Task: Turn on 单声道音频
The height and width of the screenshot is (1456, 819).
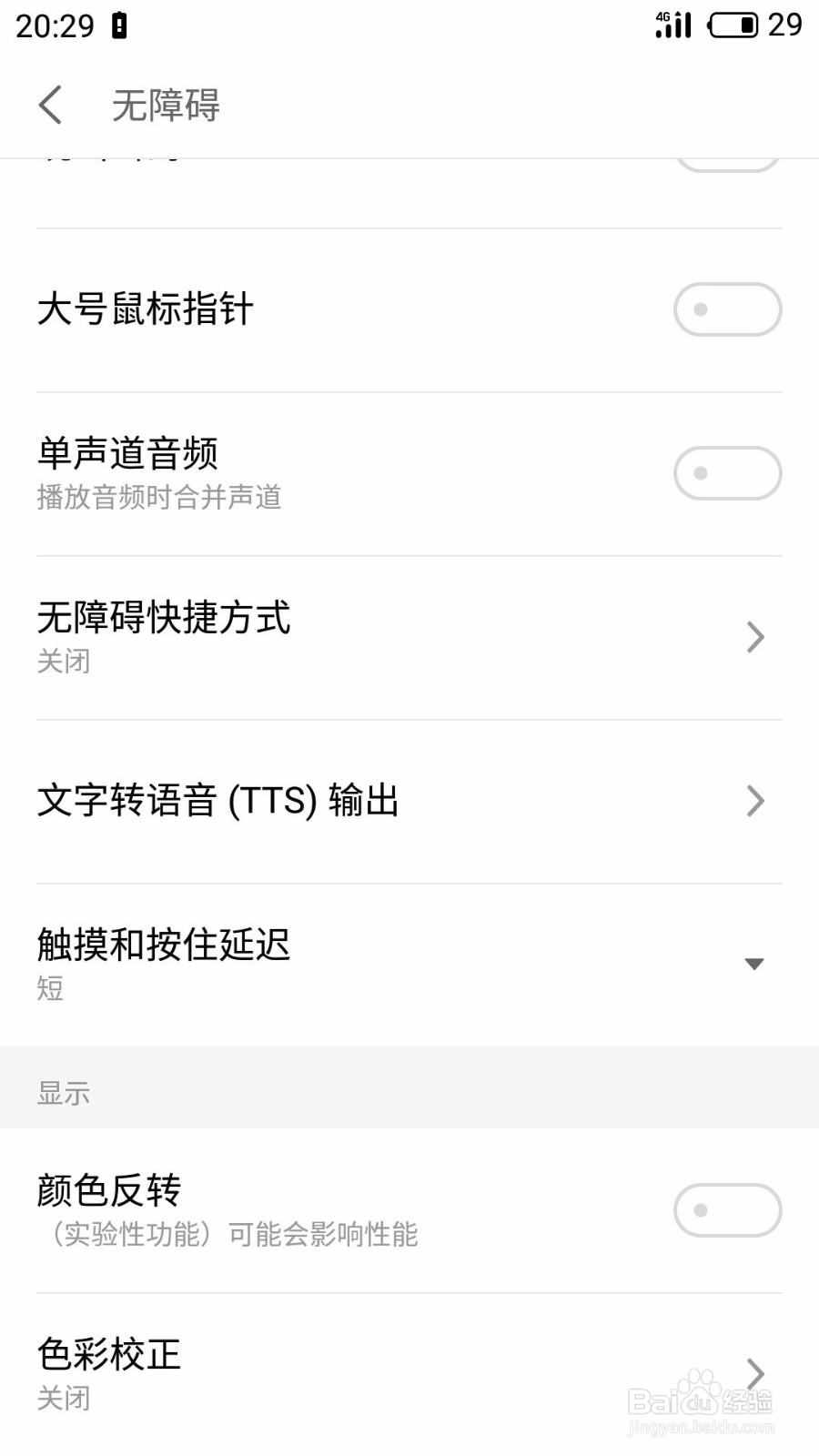Action: click(727, 472)
